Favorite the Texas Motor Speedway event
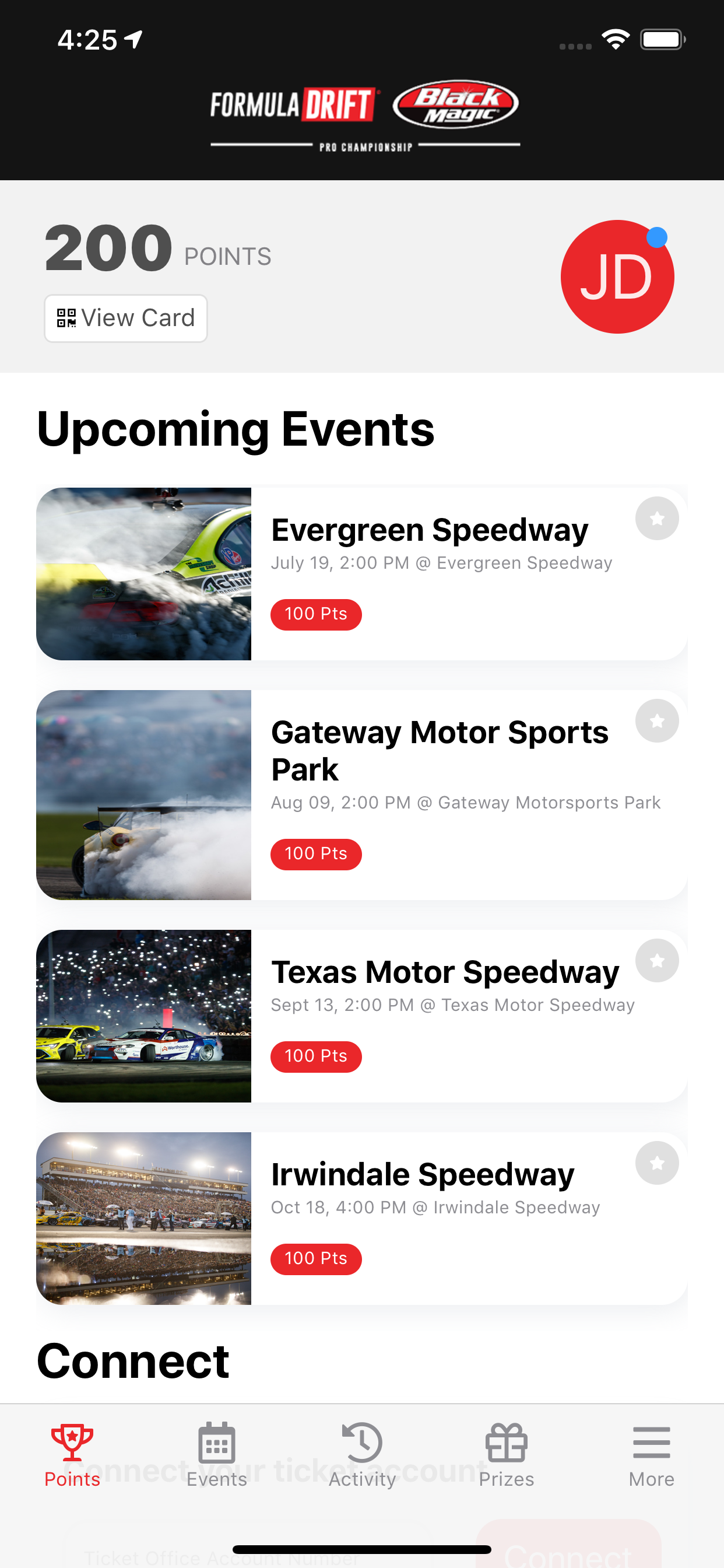This screenshot has width=724, height=1568. tap(656, 961)
